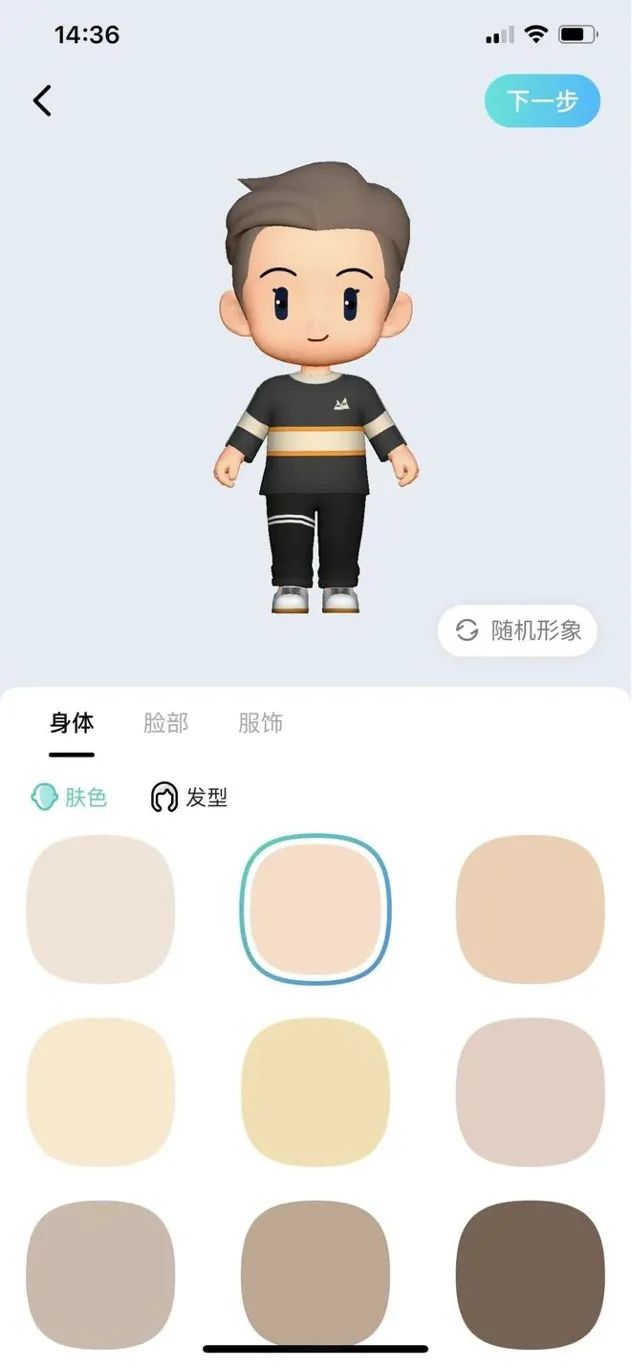Image resolution: width=632 pixels, height=1366 pixels.
Task: Tap the currently highlighted peach skin tone
Action: pos(315,909)
